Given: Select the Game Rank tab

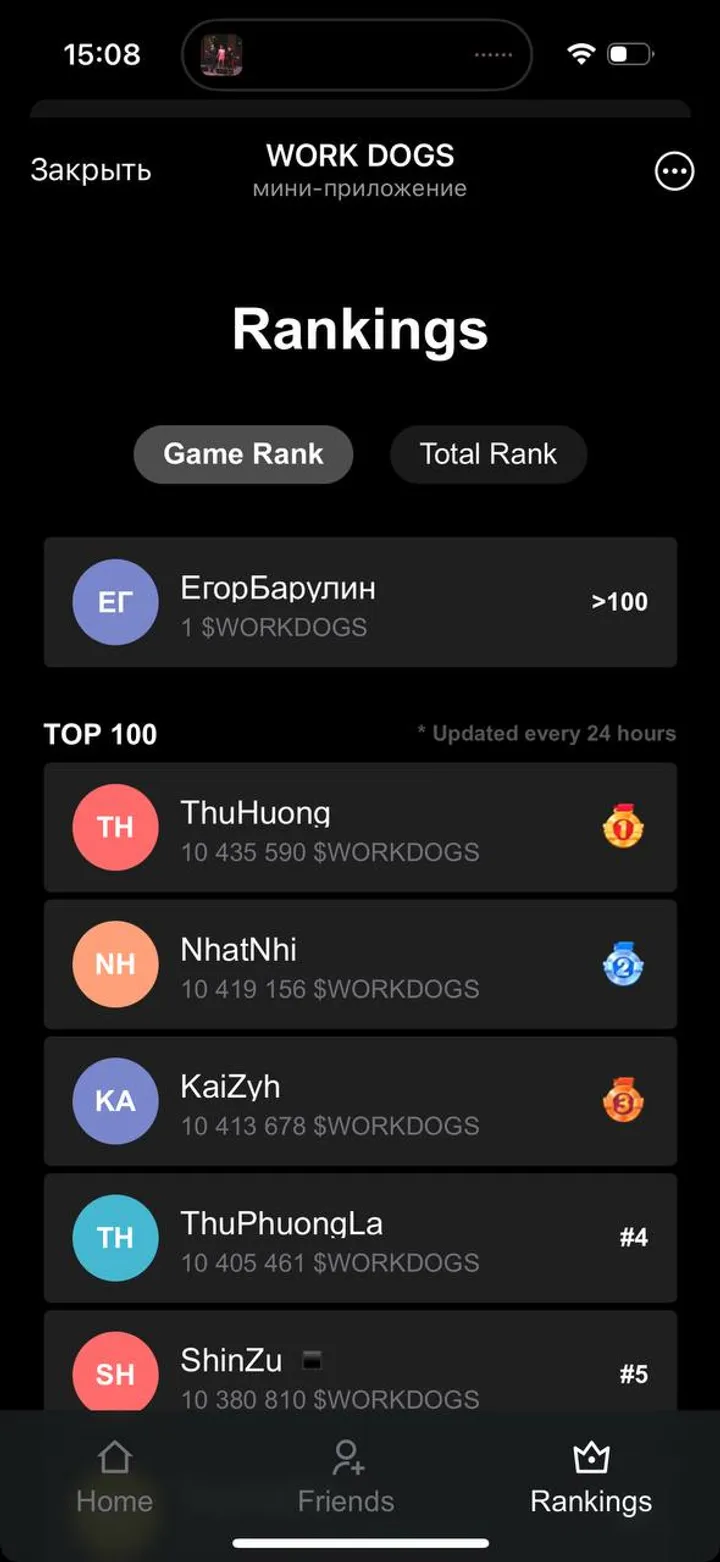Looking at the screenshot, I should 242,454.
